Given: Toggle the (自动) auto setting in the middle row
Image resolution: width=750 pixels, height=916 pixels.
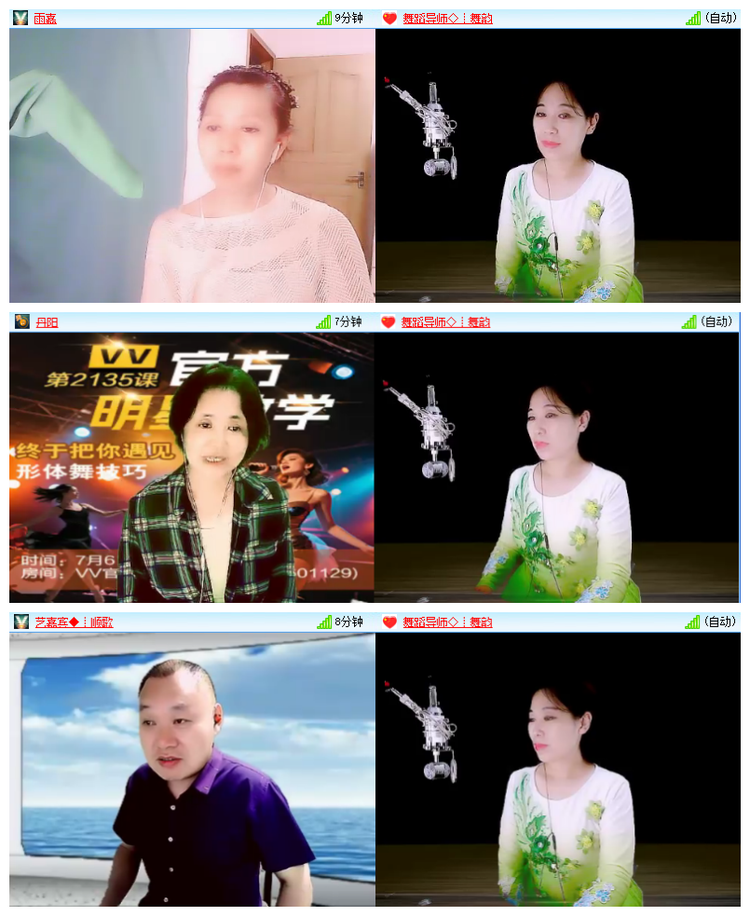Looking at the screenshot, I should [716, 320].
